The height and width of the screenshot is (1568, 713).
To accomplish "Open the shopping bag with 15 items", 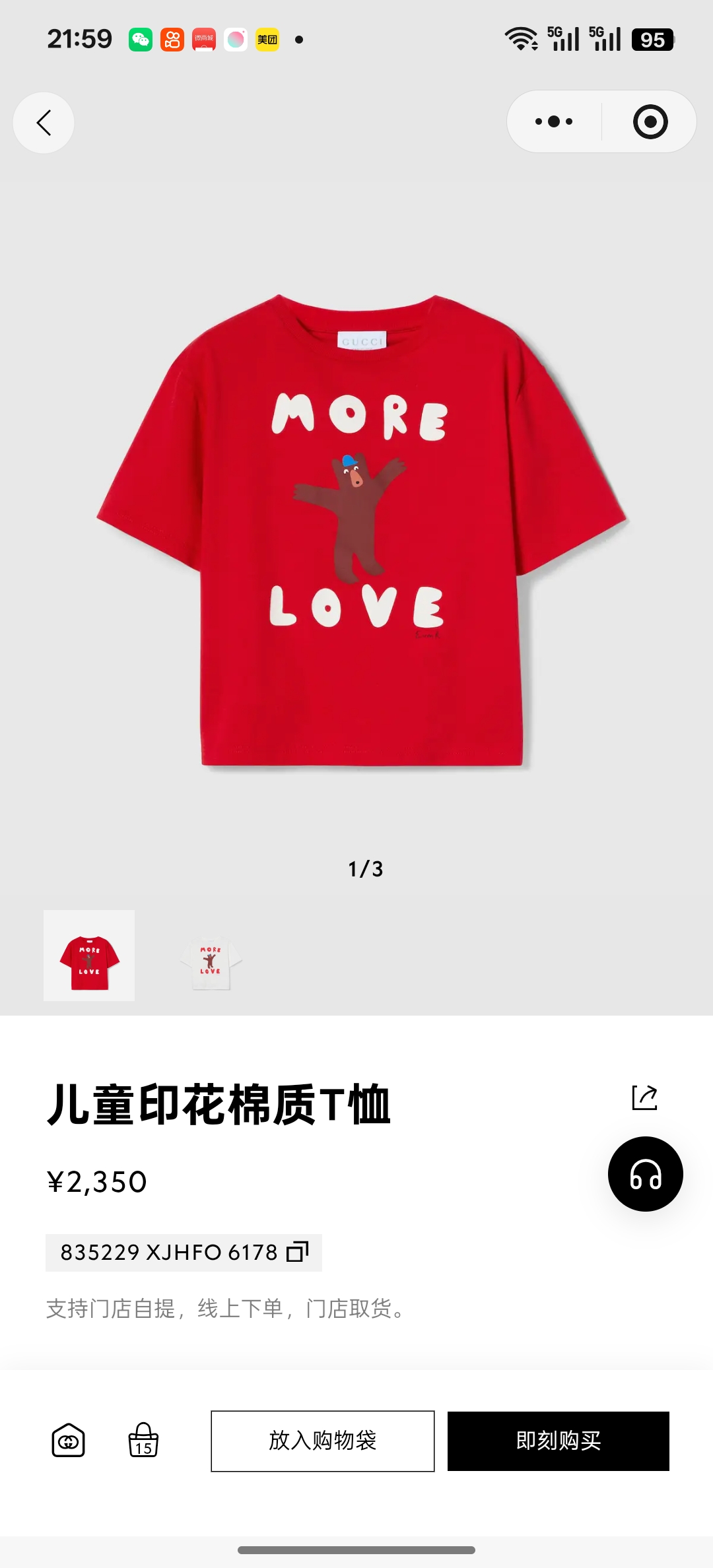I will coord(143,1440).
